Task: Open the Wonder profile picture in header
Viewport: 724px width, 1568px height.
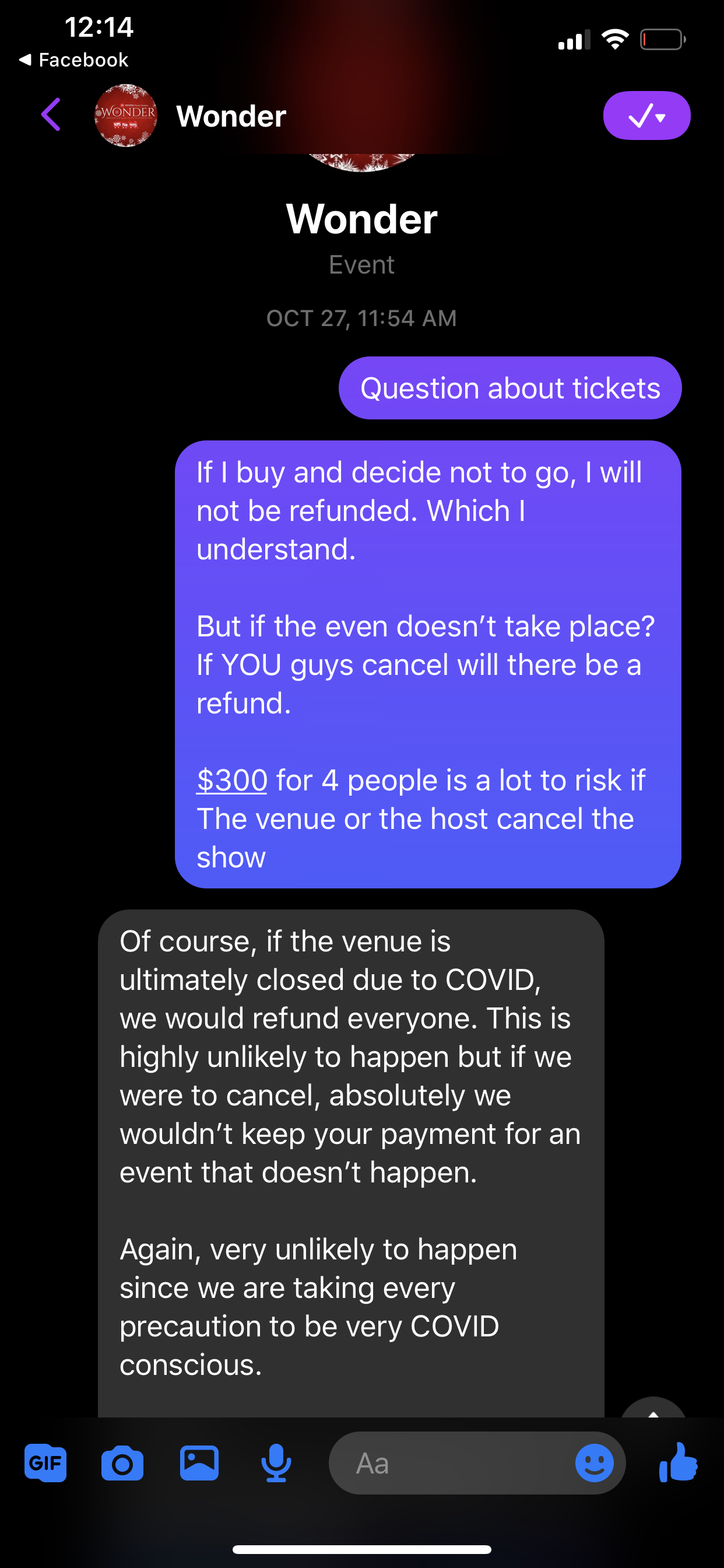Action: [x=126, y=115]
